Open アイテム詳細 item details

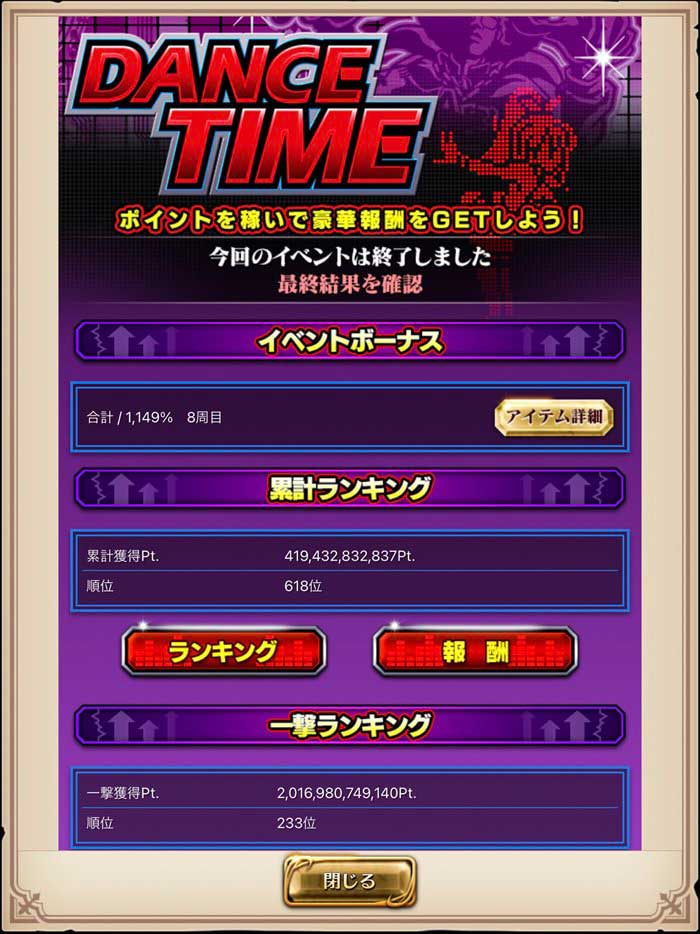(x=553, y=416)
